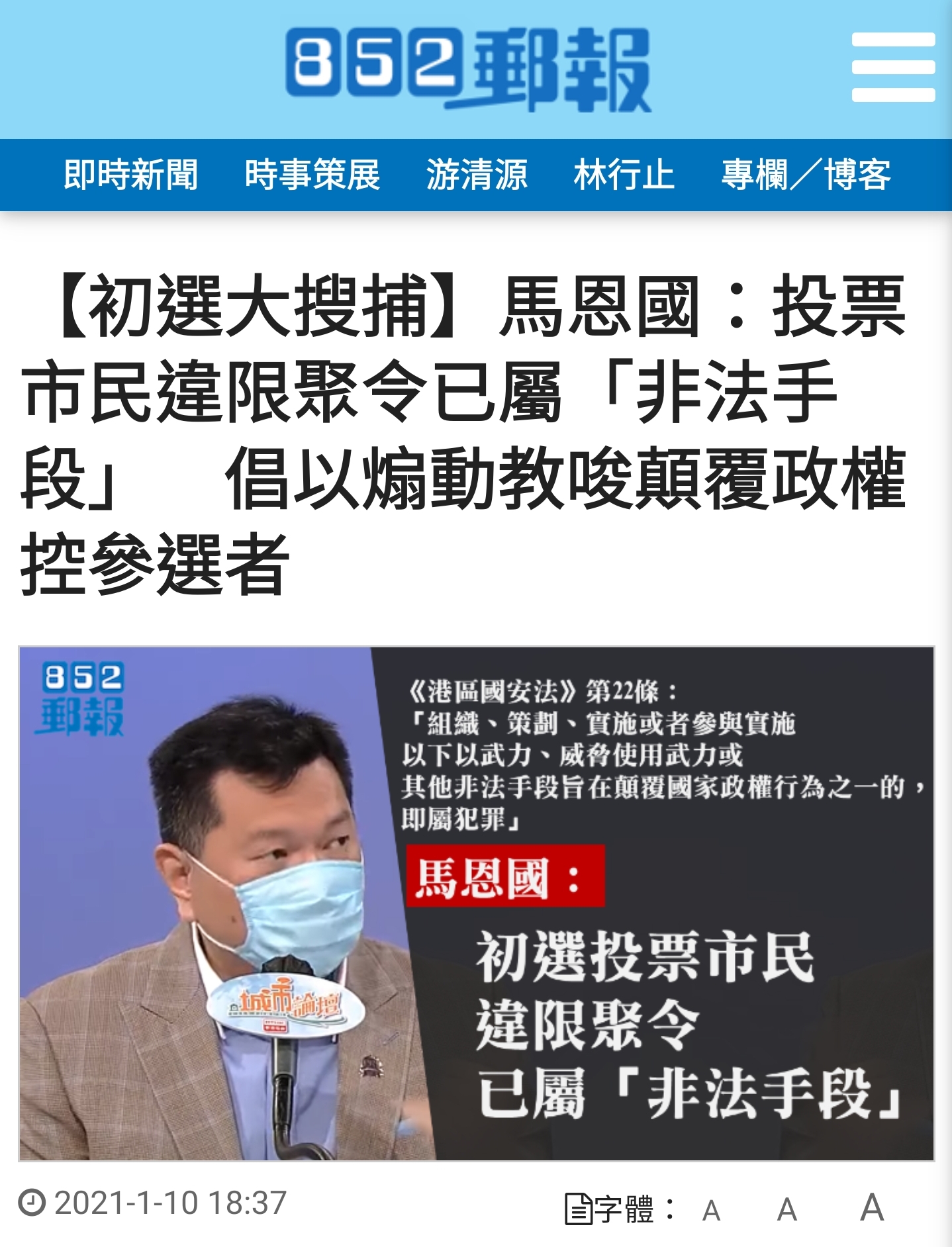Go to the 852郵報 home page via logo
952x1247 pixels.
tap(469, 69)
